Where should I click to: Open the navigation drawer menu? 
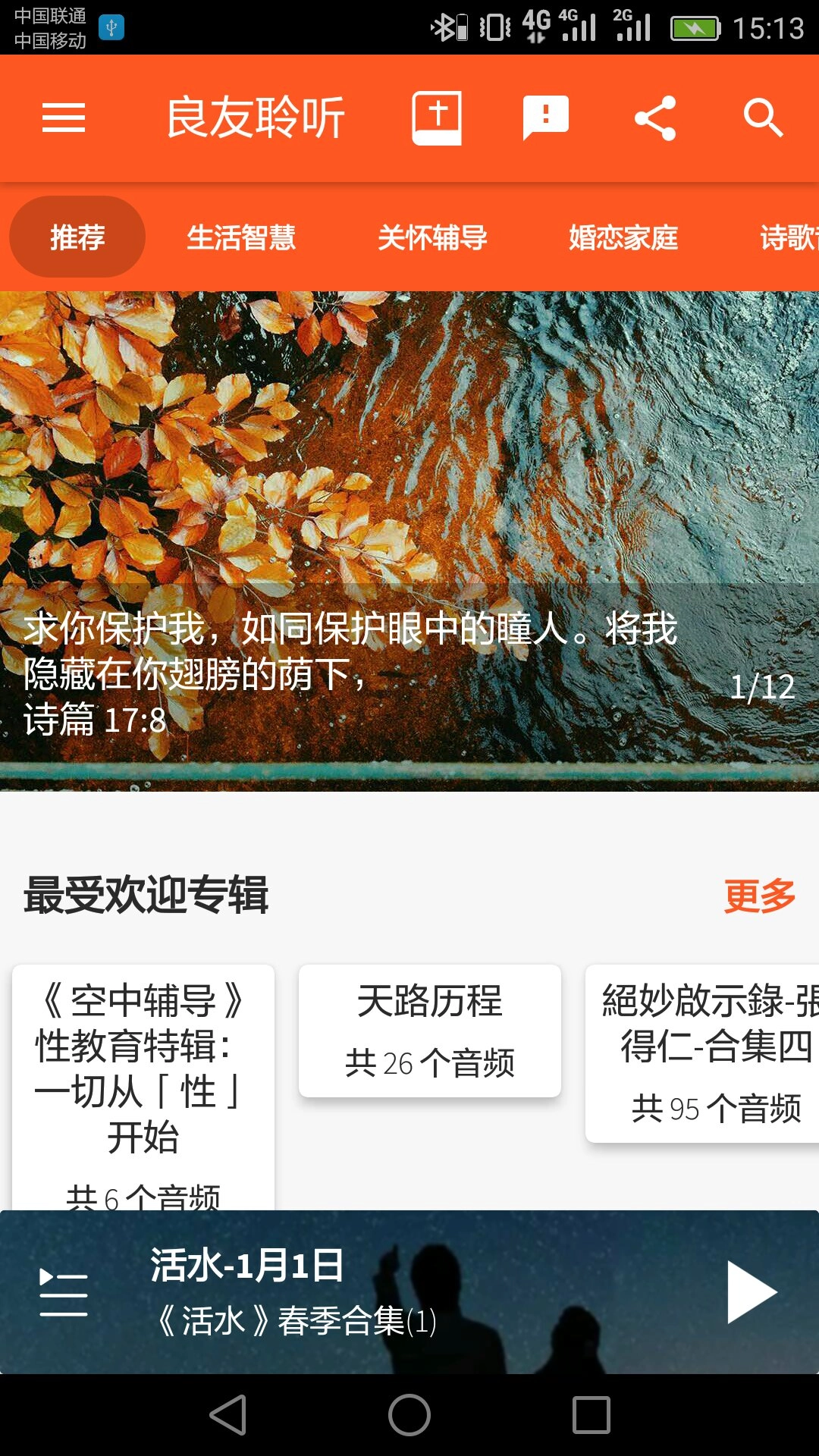64,118
